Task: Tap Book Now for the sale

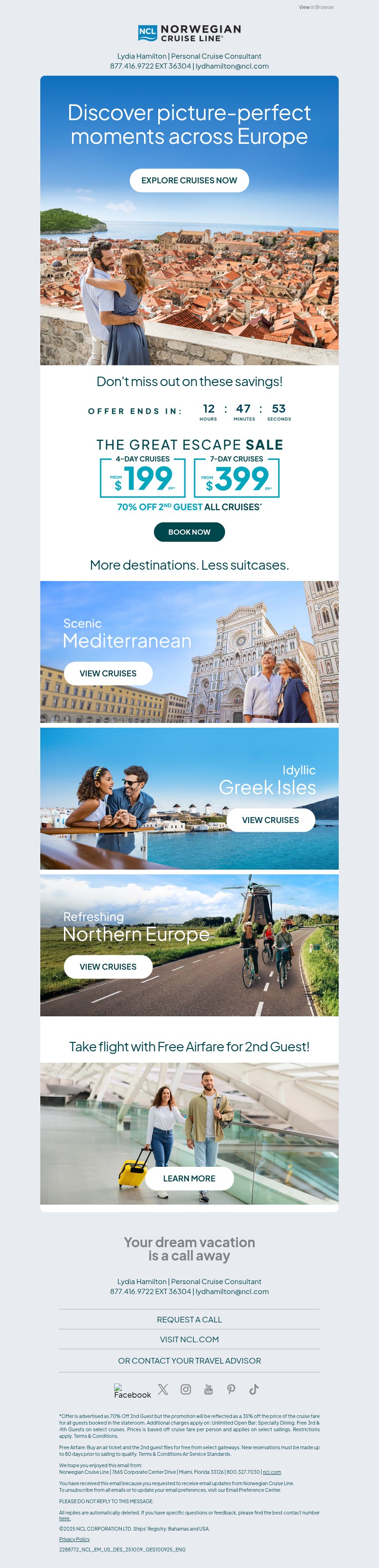Action: (x=189, y=532)
